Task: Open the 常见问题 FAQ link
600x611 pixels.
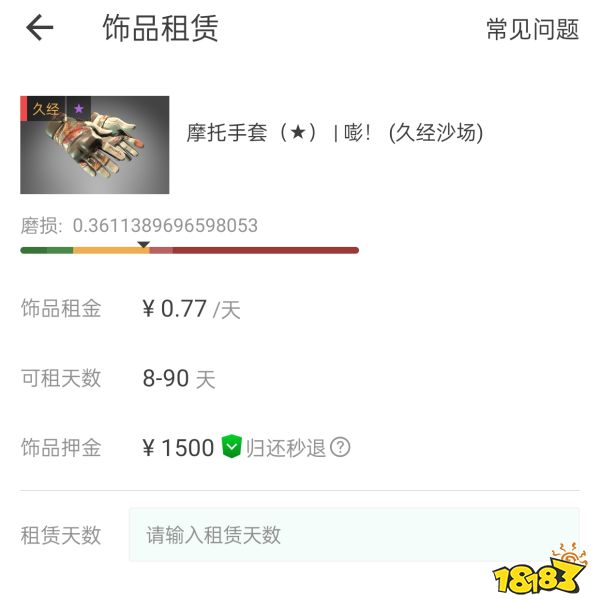Action: click(x=532, y=29)
